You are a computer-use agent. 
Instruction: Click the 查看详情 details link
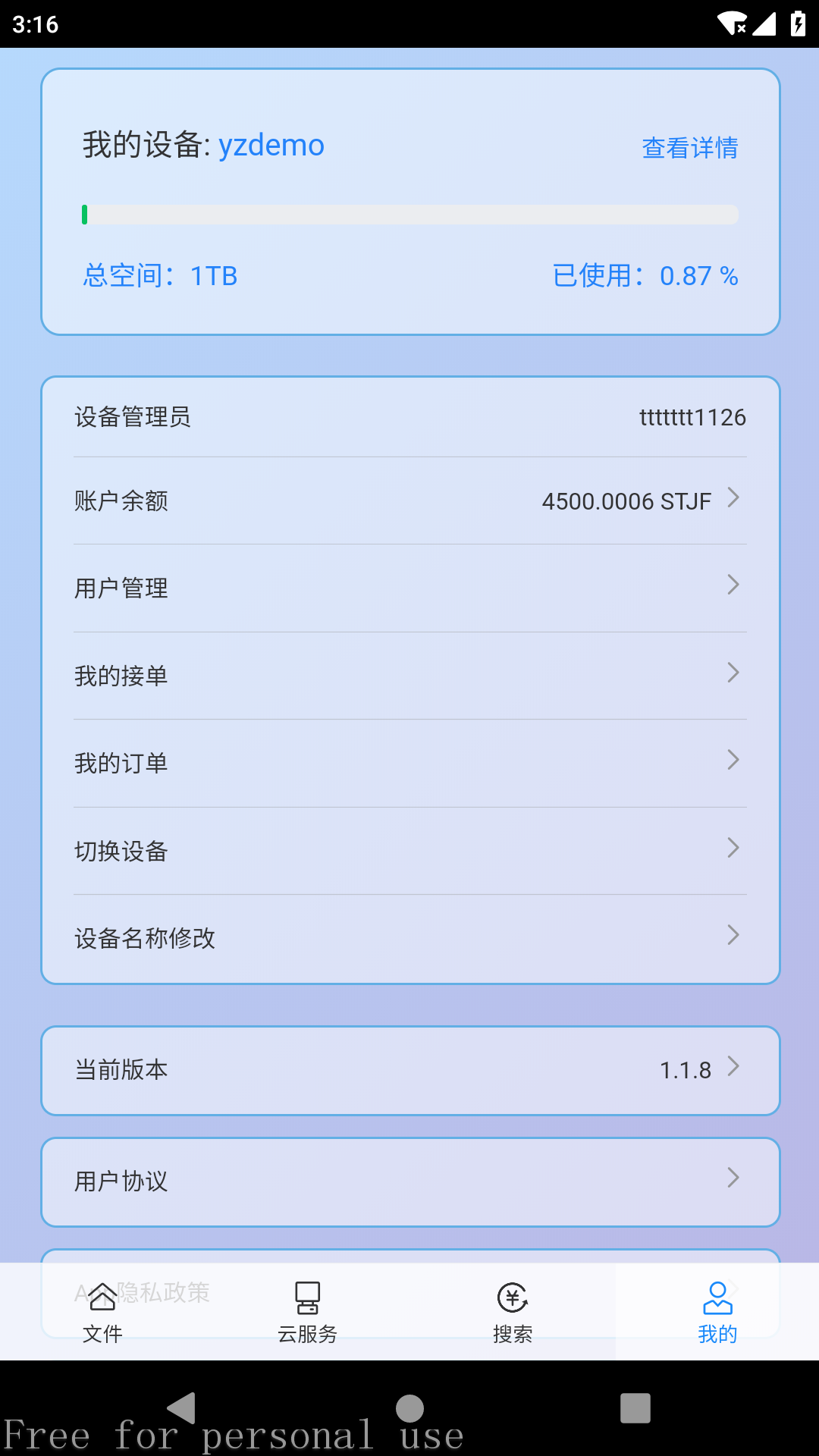tap(690, 149)
